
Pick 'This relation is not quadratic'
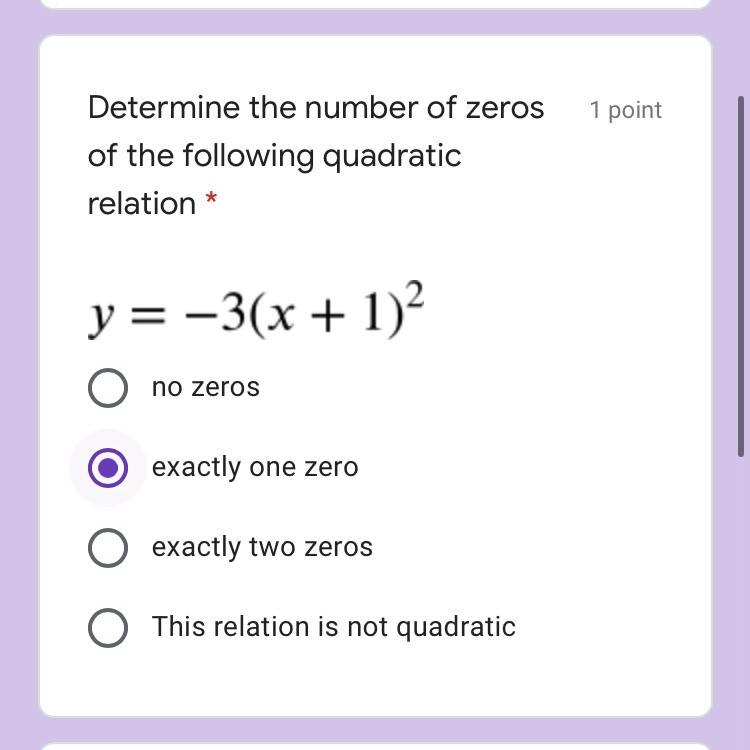coord(108,628)
